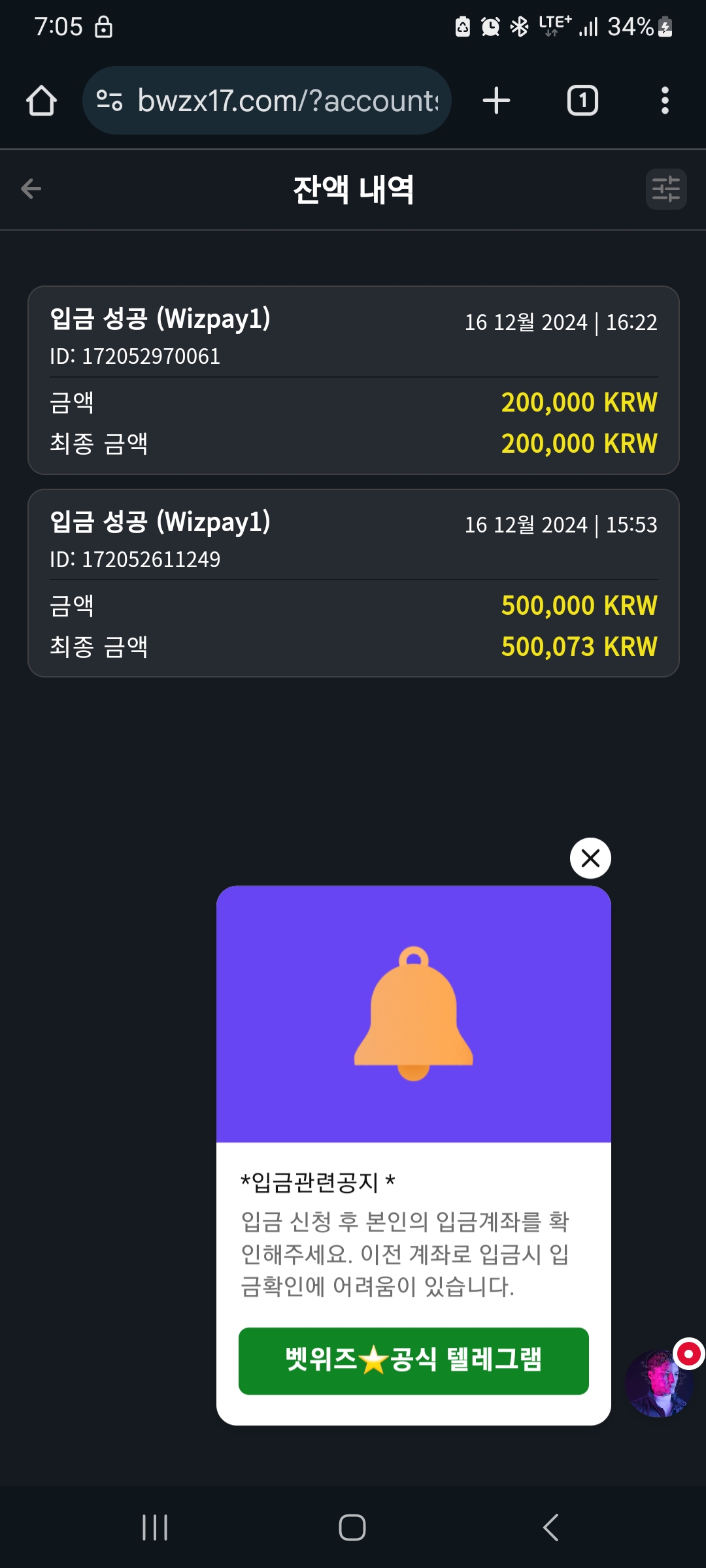
Task: Tap the browser address bar
Action: coord(267,101)
